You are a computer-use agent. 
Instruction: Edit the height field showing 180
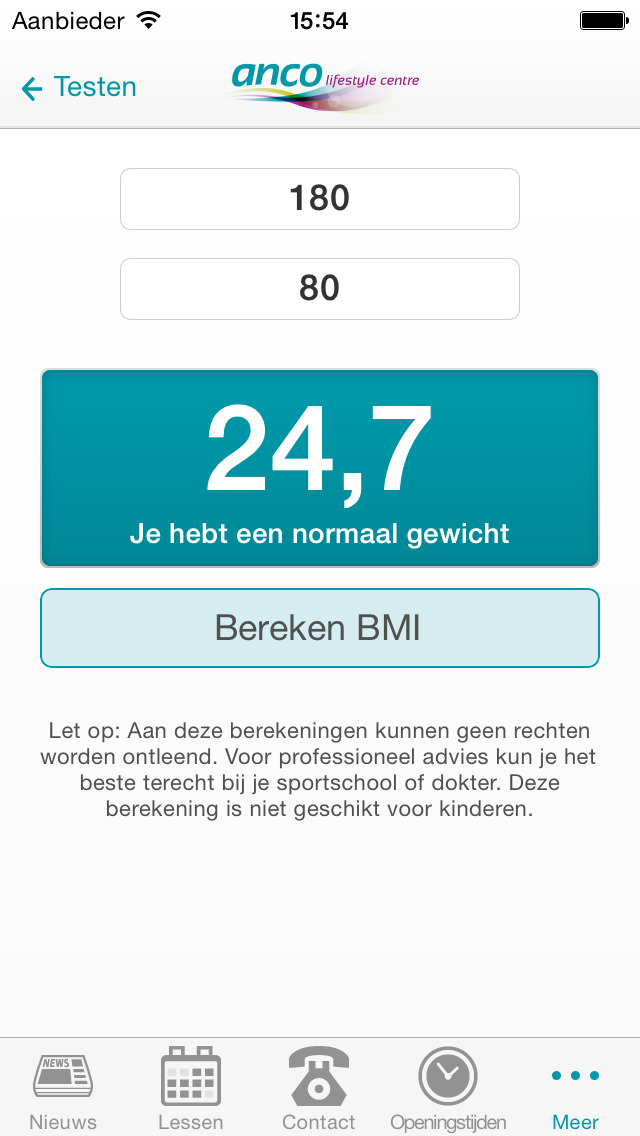(x=320, y=199)
